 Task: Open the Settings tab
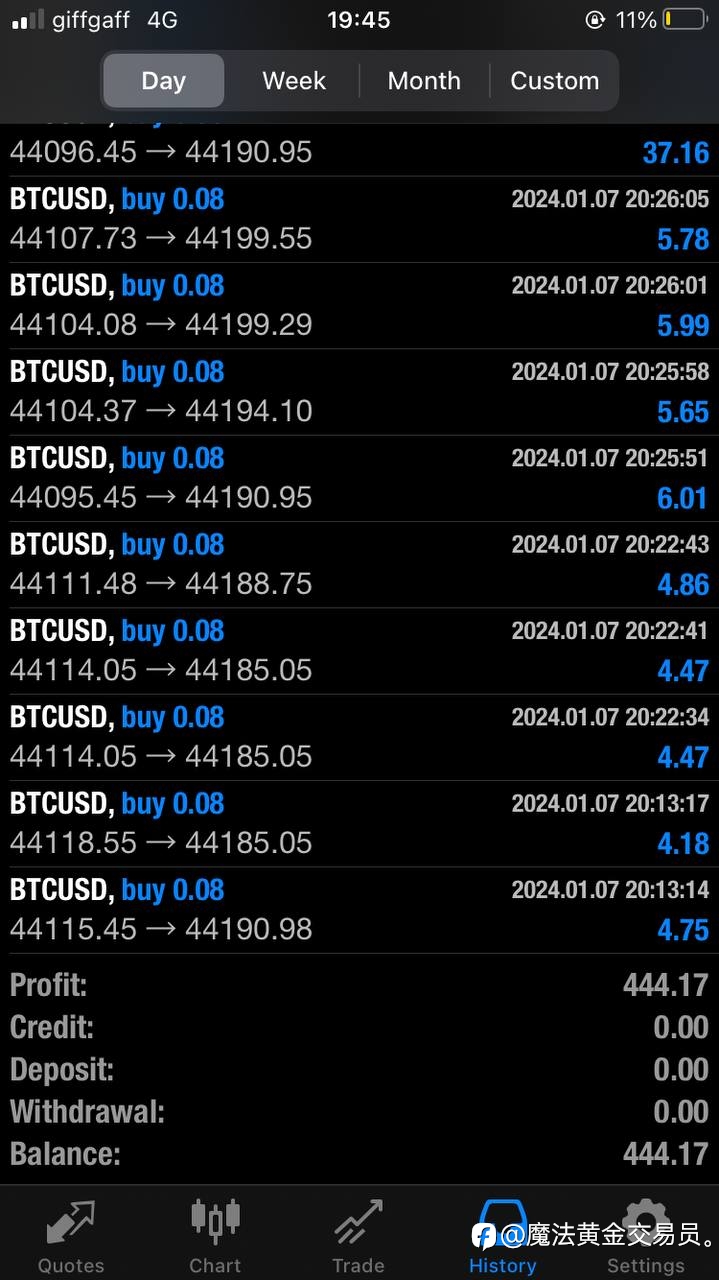pos(645,1236)
